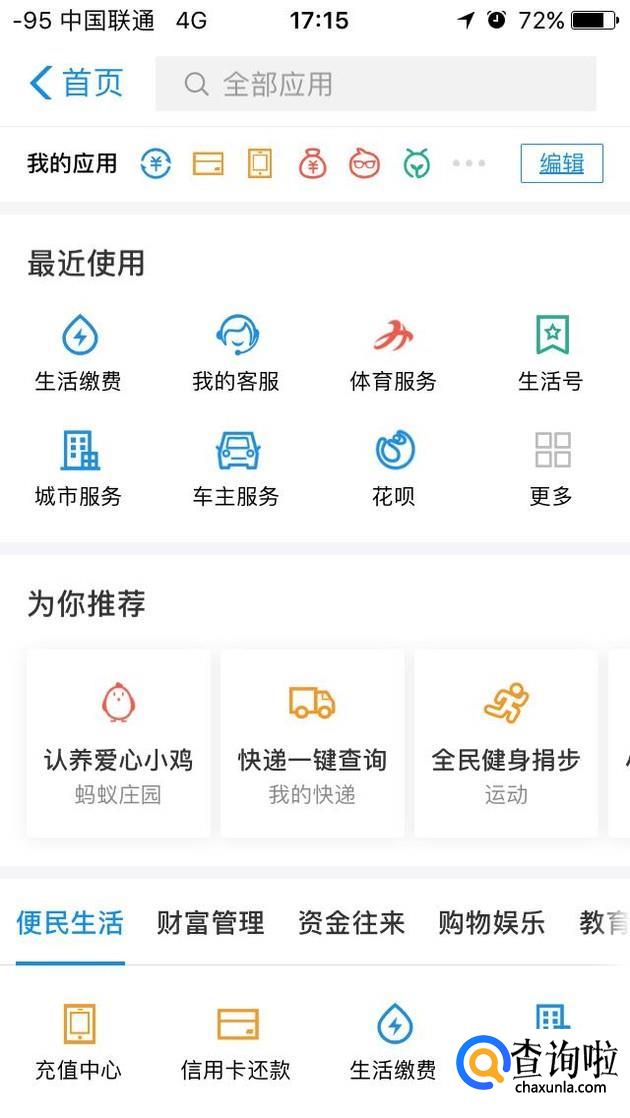Select the 资金往来 tab
Screen dimensions: 630x1118
coord(351,923)
